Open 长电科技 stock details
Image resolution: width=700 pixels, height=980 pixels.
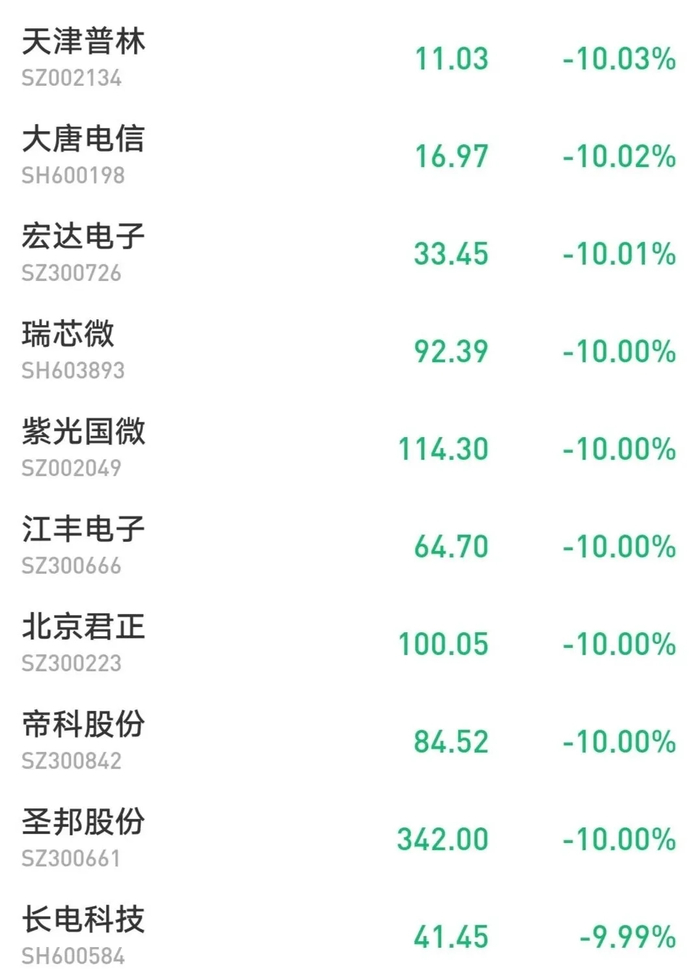pos(84,919)
